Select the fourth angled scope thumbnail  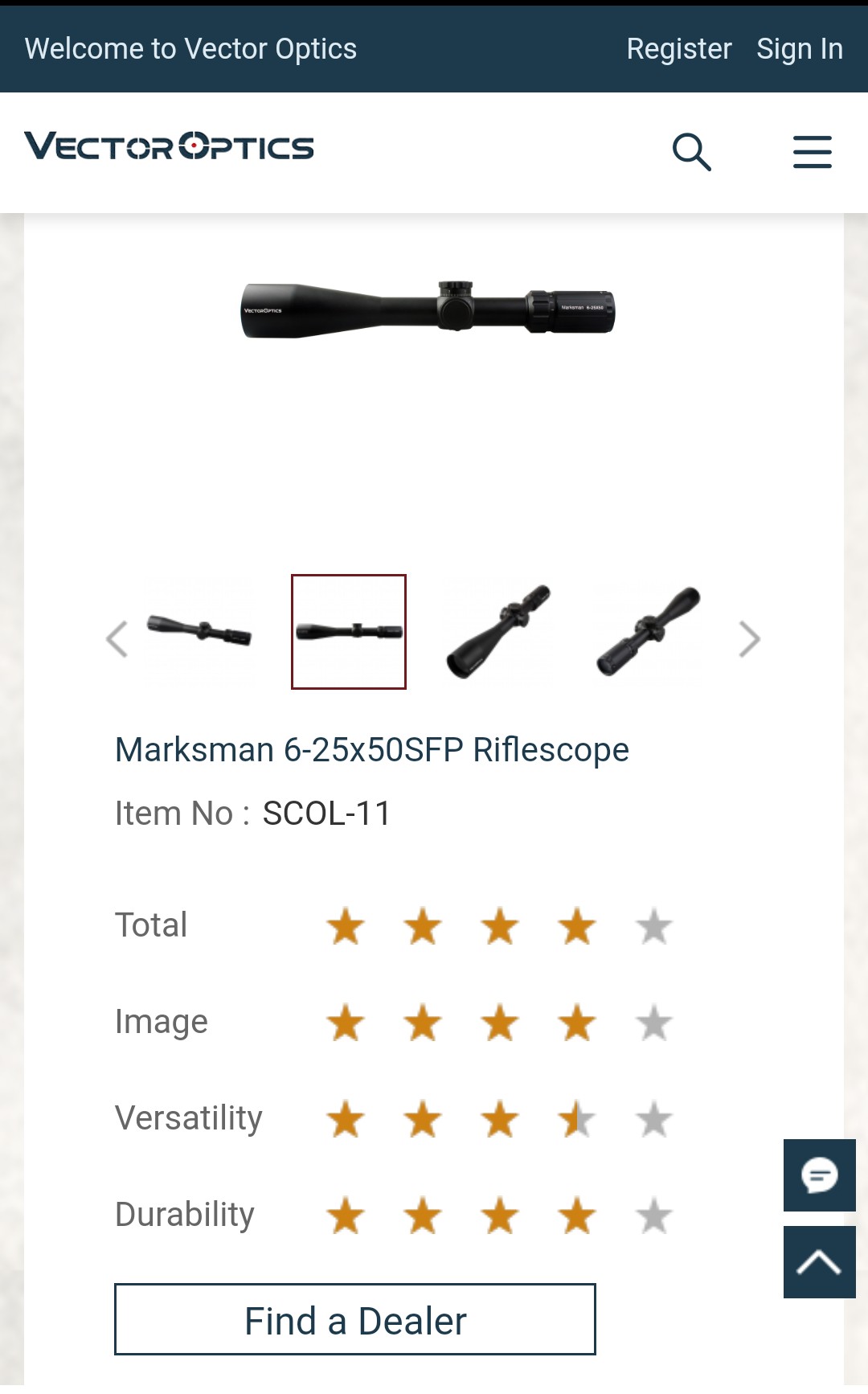point(648,631)
